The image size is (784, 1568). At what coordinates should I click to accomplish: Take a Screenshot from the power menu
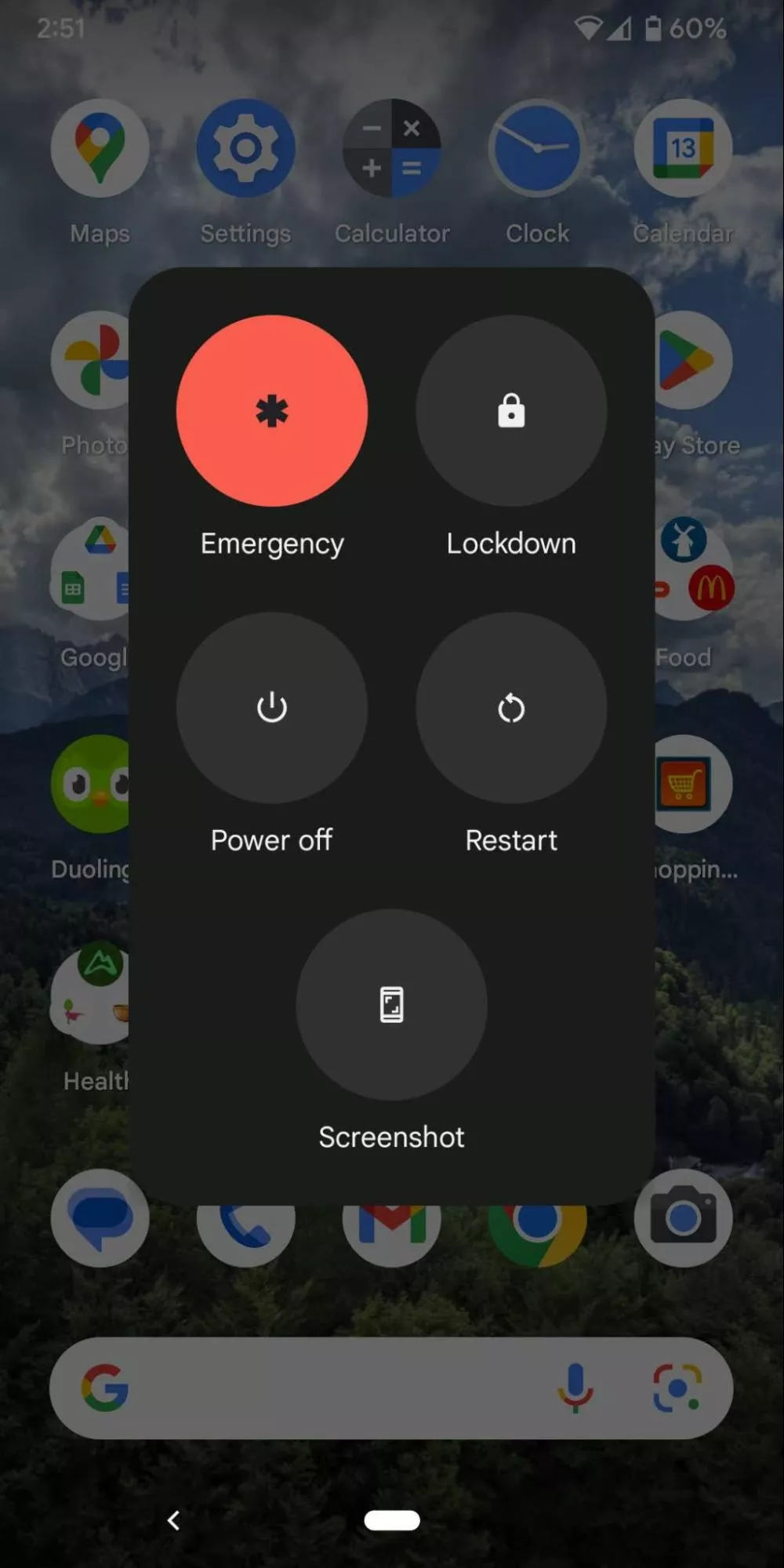tap(391, 1004)
